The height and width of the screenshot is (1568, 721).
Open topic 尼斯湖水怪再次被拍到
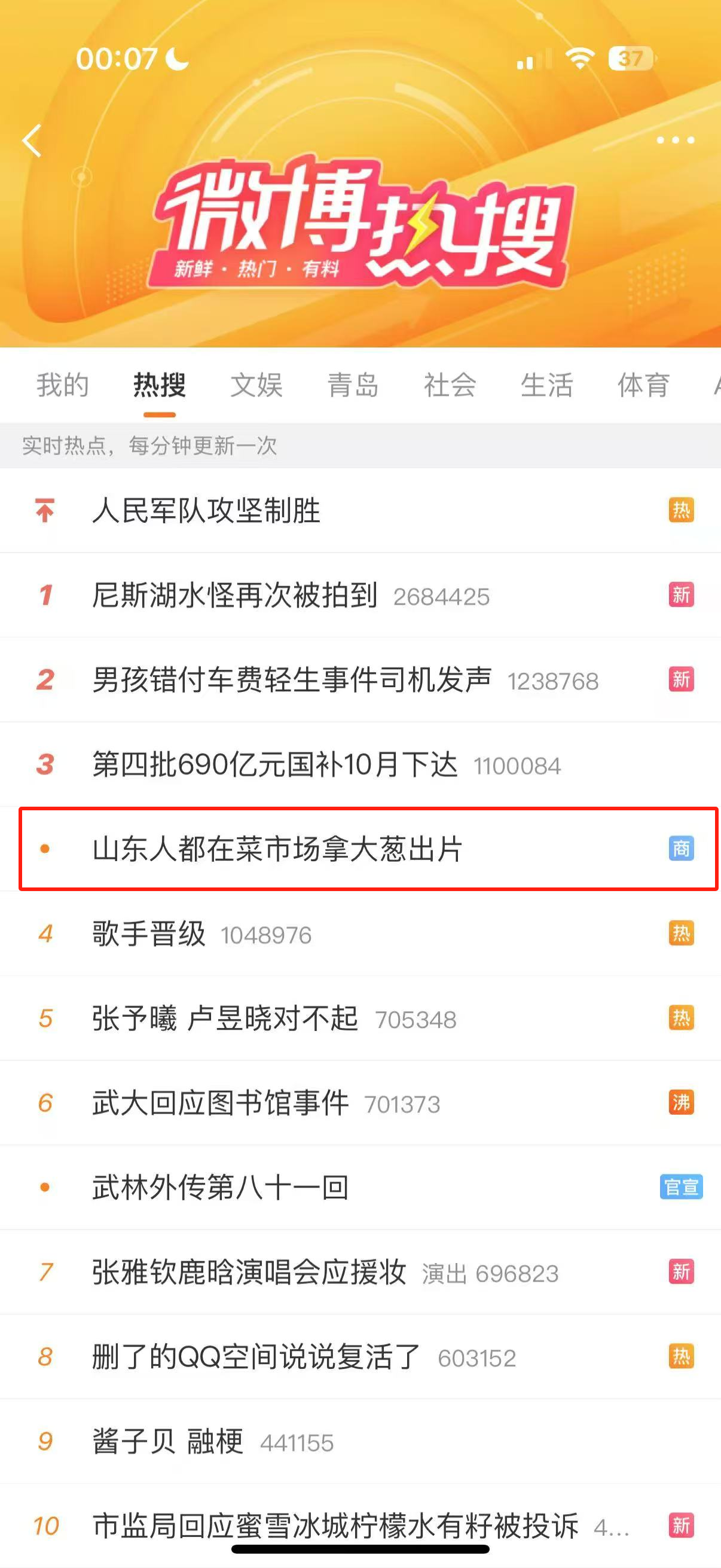(235, 595)
